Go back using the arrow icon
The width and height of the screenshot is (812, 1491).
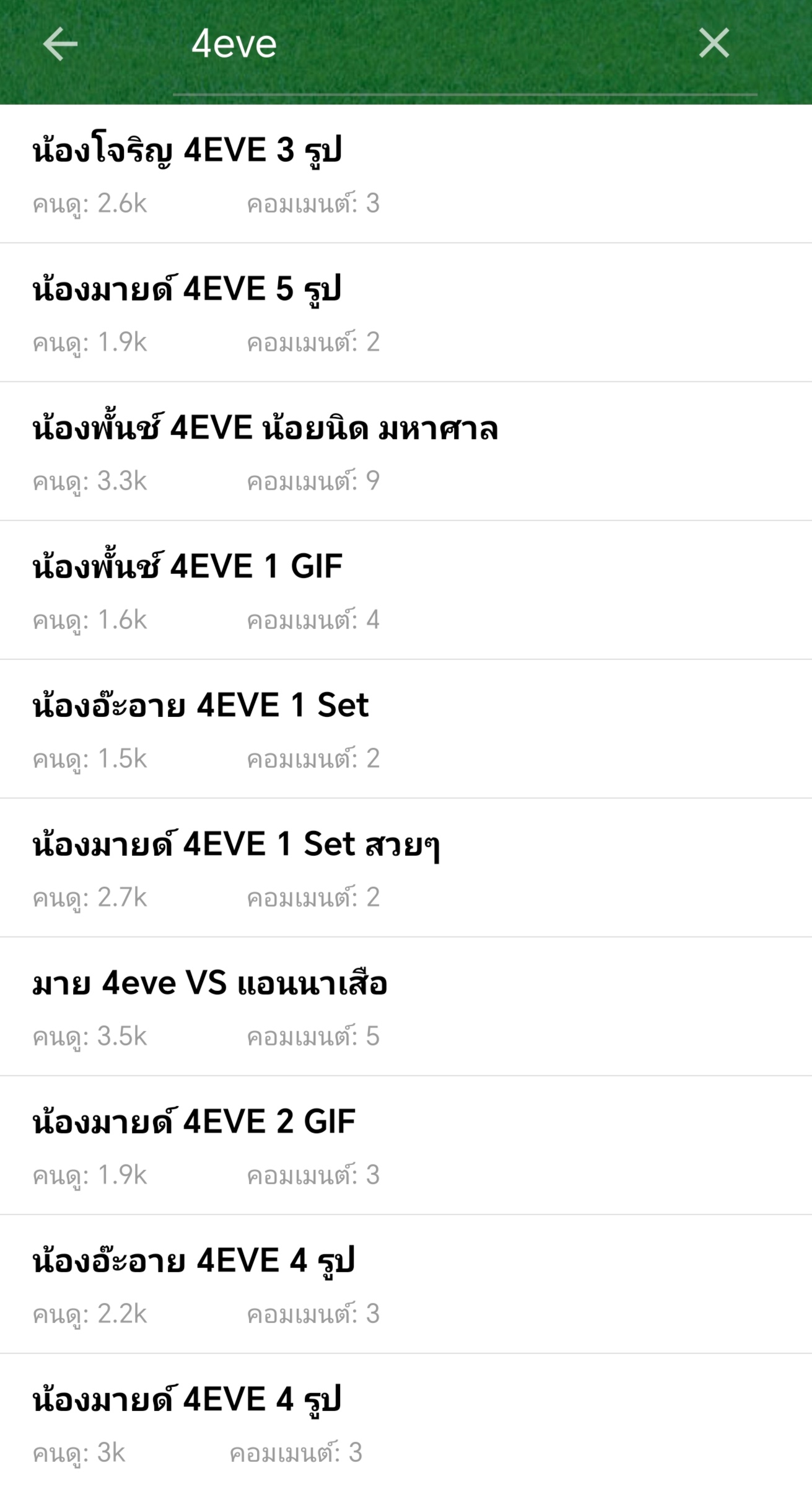[x=60, y=44]
